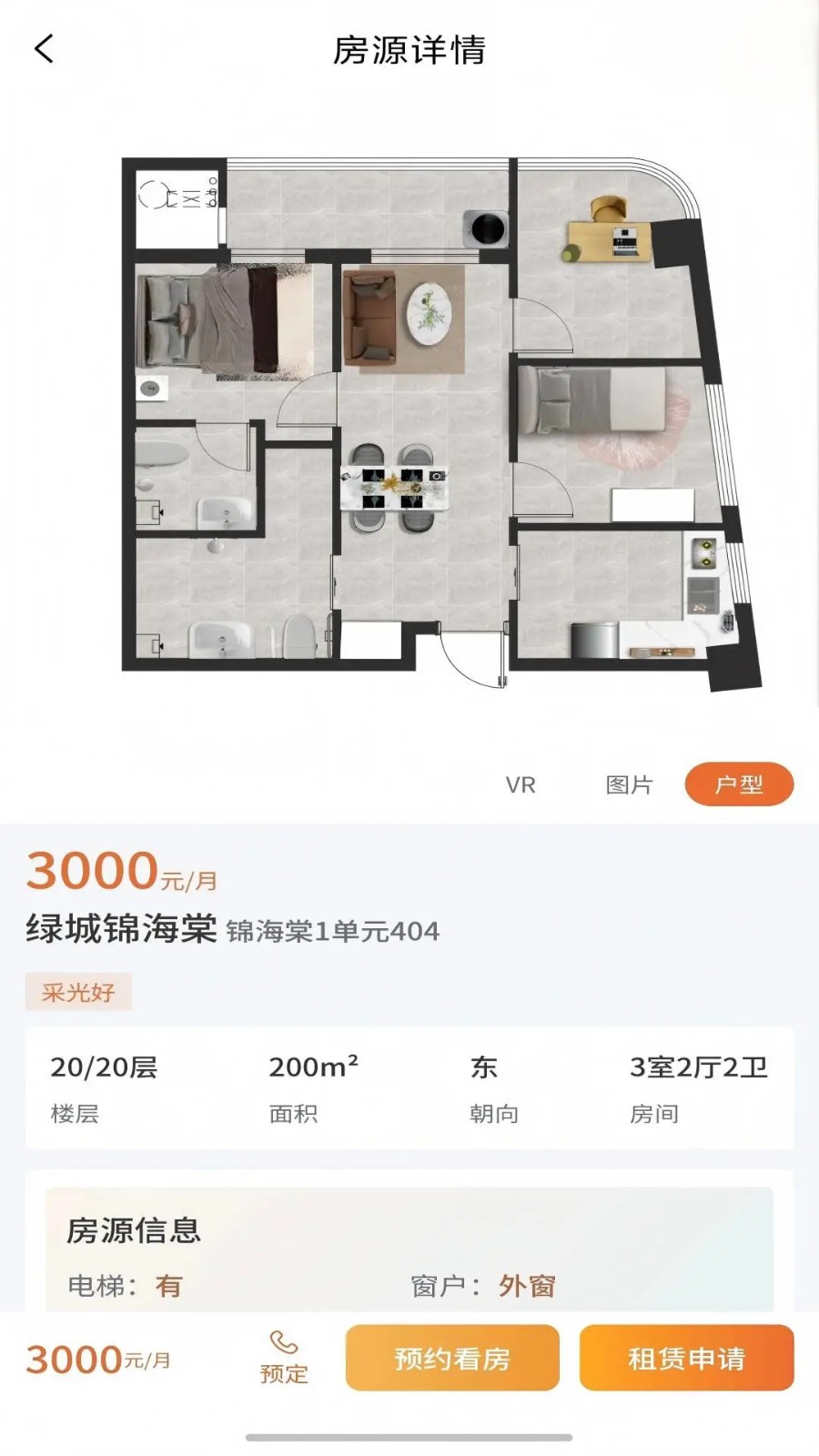Switch to the VR view tab
819x1456 pixels.
[x=521, y=784]
